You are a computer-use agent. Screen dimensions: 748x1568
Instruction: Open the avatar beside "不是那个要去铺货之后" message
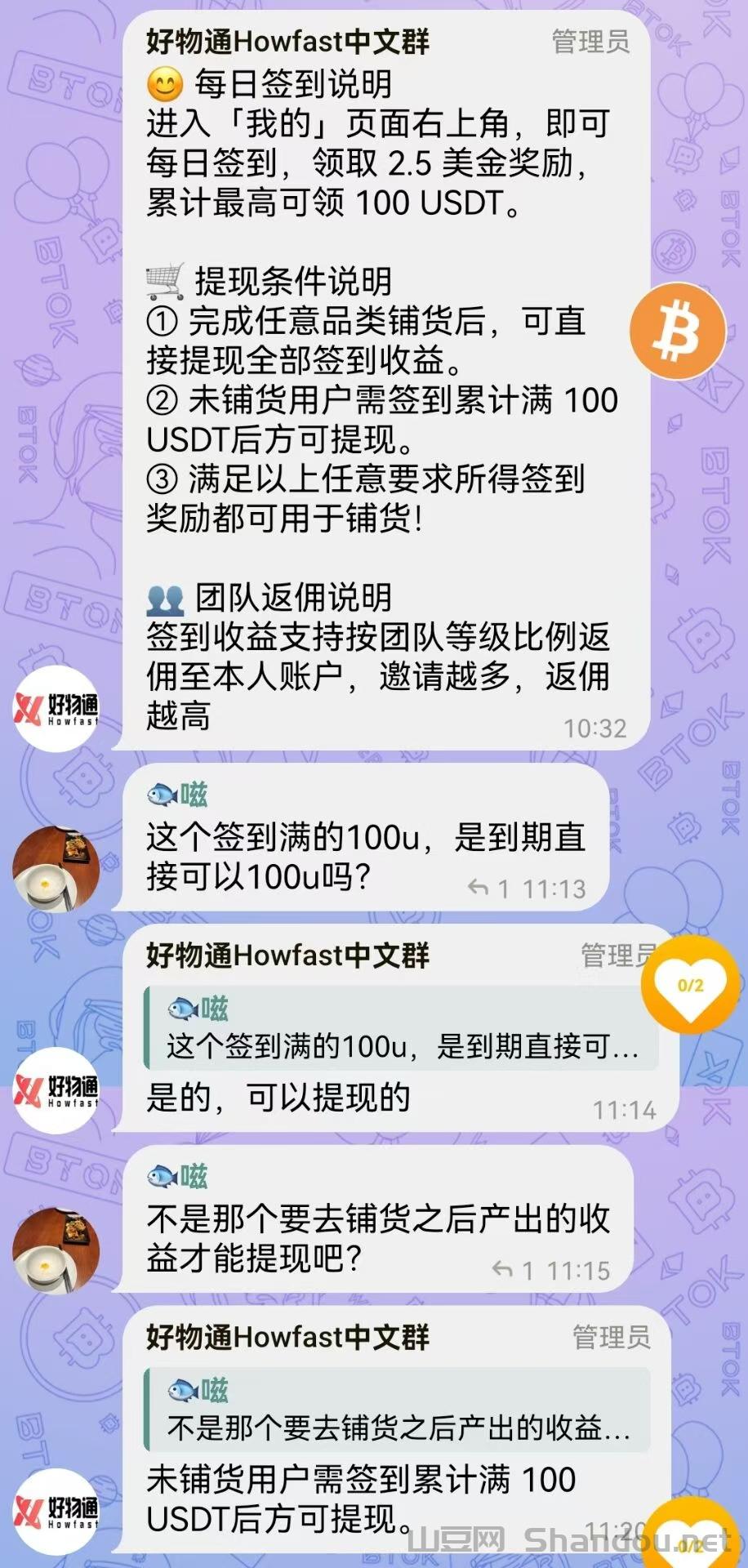click(56, 1250)
